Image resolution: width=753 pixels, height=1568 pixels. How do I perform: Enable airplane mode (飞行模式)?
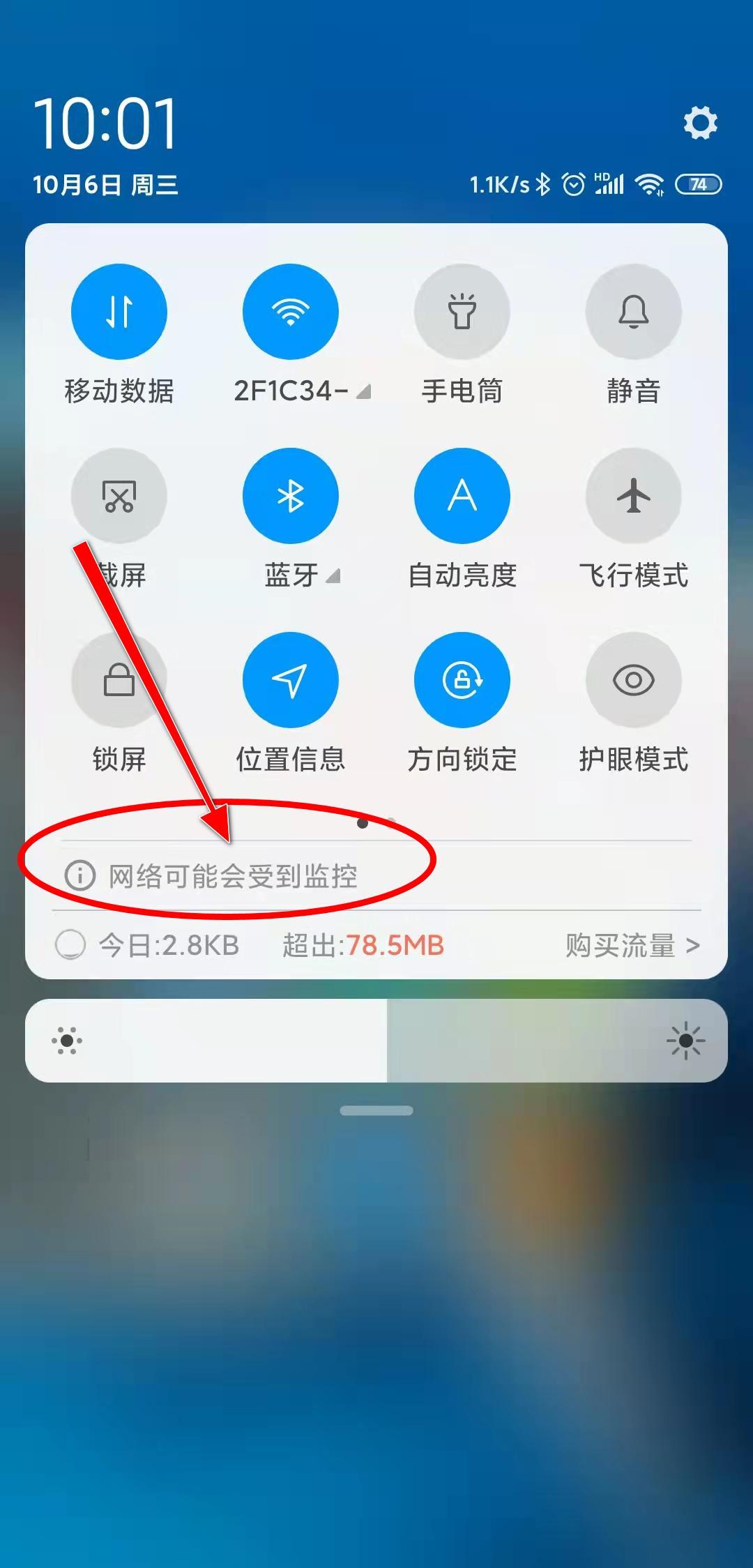click(634, 496)
